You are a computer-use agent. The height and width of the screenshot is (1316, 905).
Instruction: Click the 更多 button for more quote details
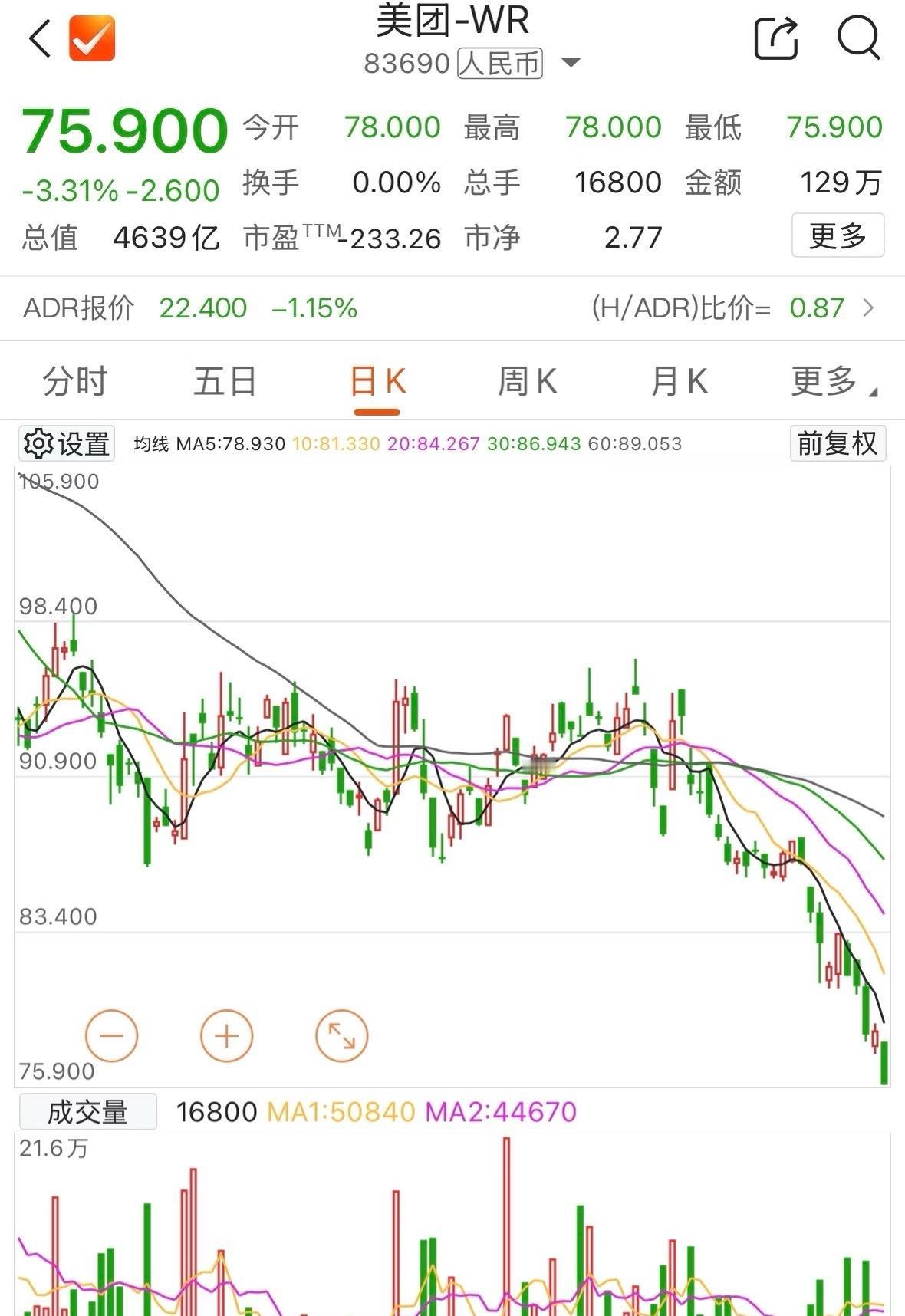pos(838,236)
